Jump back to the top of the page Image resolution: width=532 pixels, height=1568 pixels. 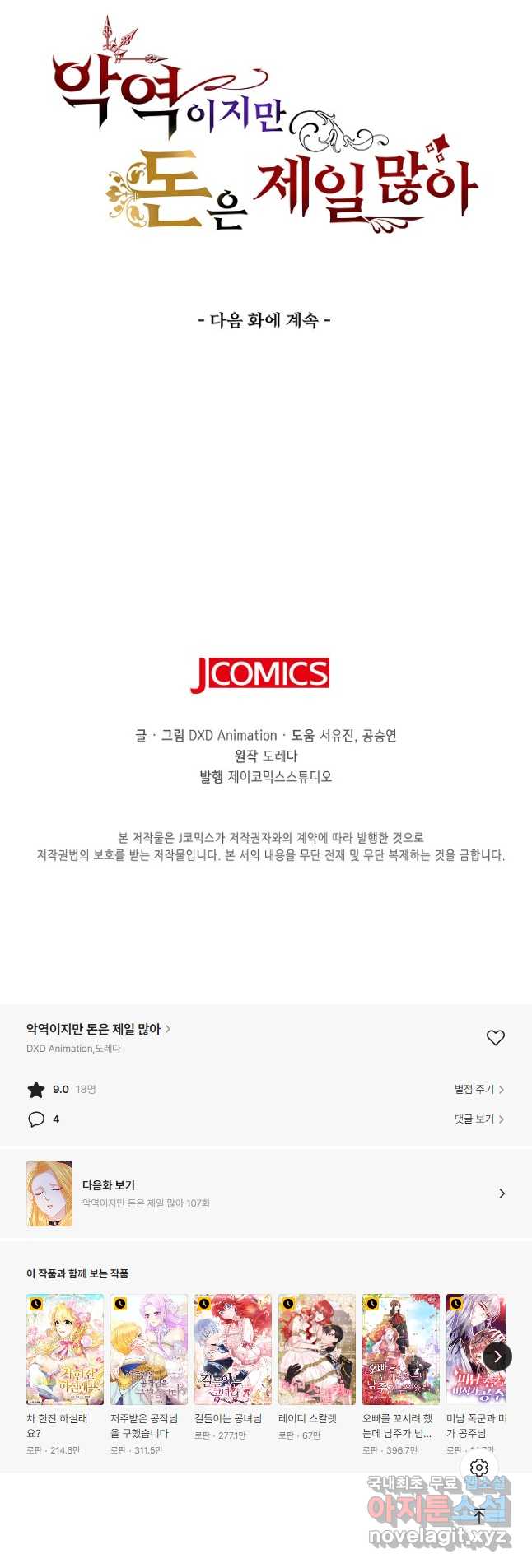(479, 1515)
